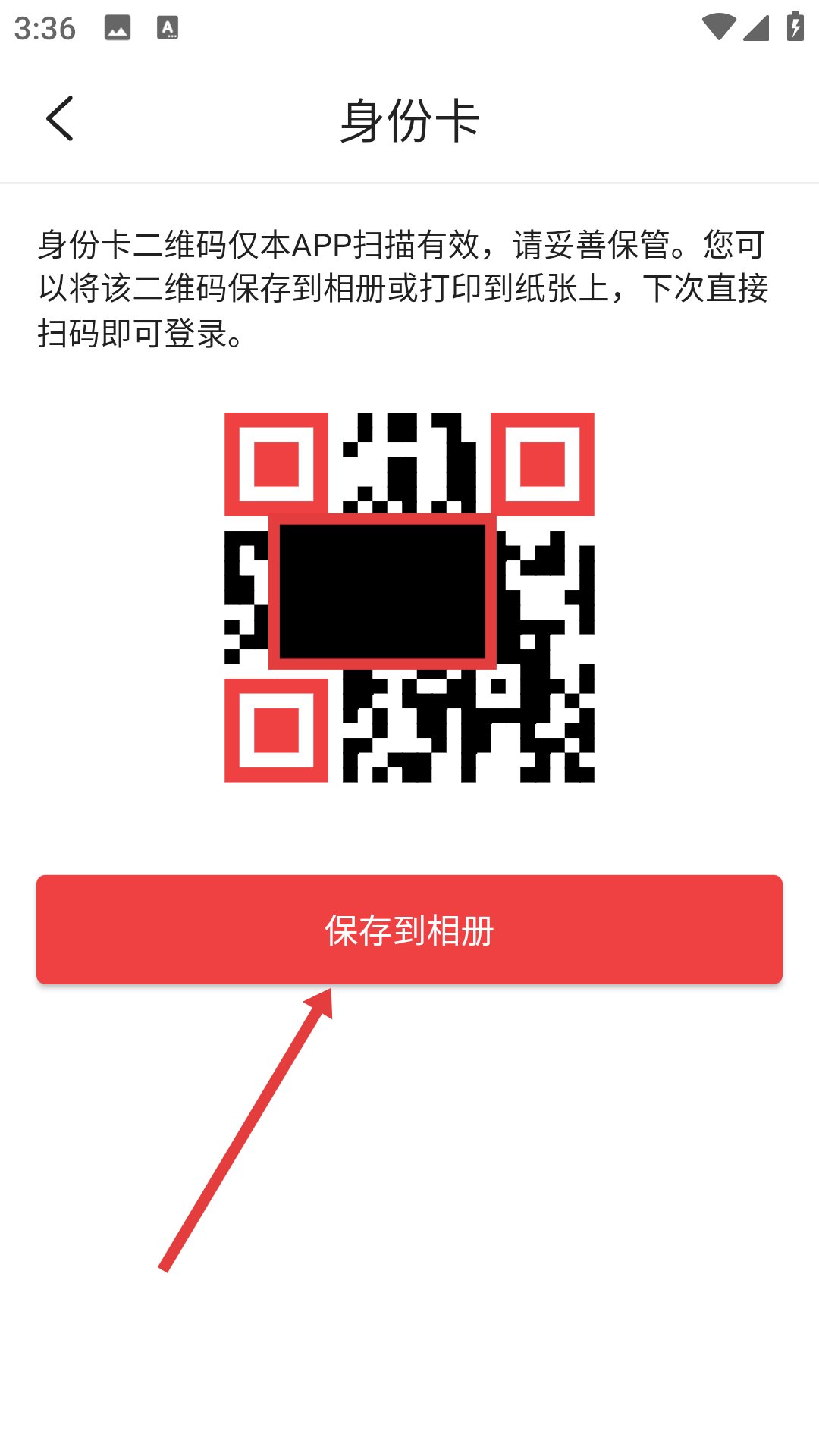Tap the divider line below the title bar

point(409,182)
